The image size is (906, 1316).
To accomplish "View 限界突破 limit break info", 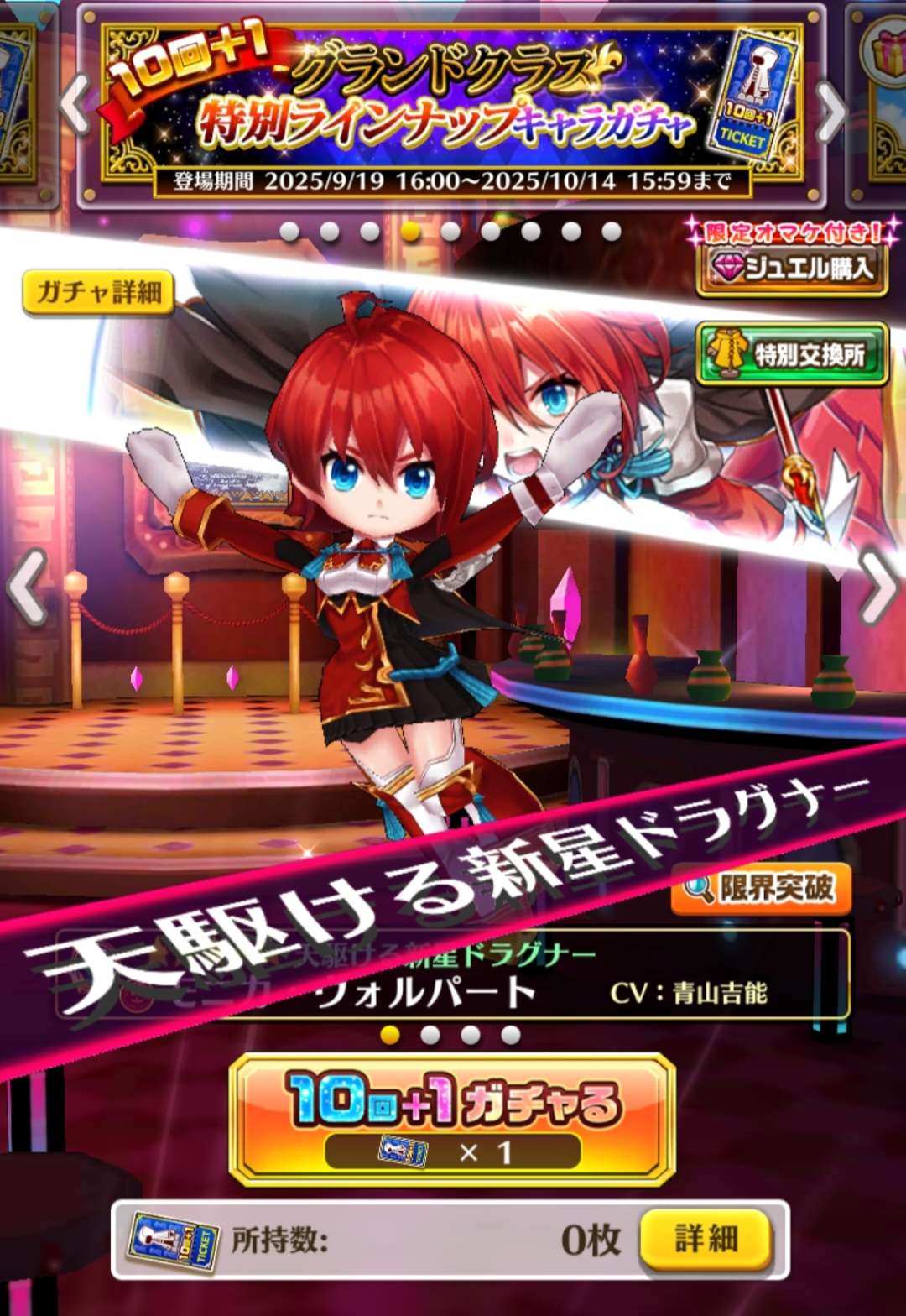I will pos(761,888).
